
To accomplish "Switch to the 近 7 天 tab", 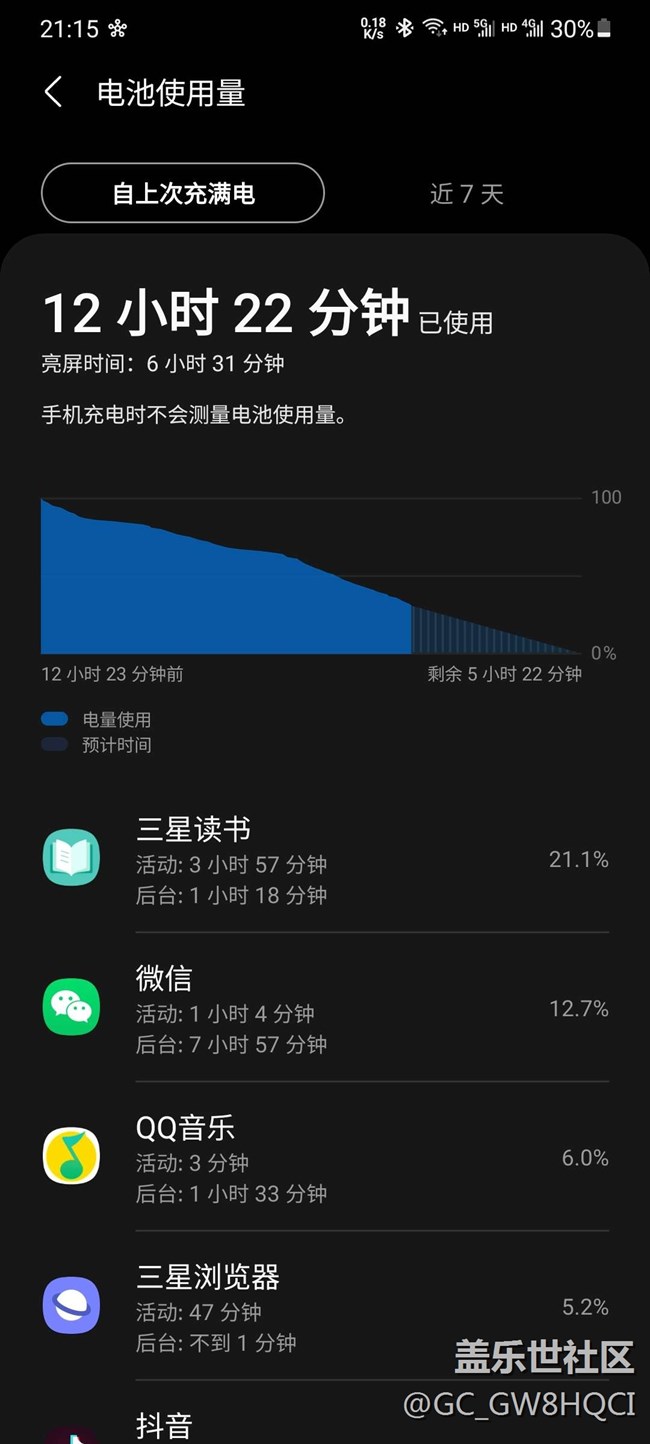I will pos(466,193).
